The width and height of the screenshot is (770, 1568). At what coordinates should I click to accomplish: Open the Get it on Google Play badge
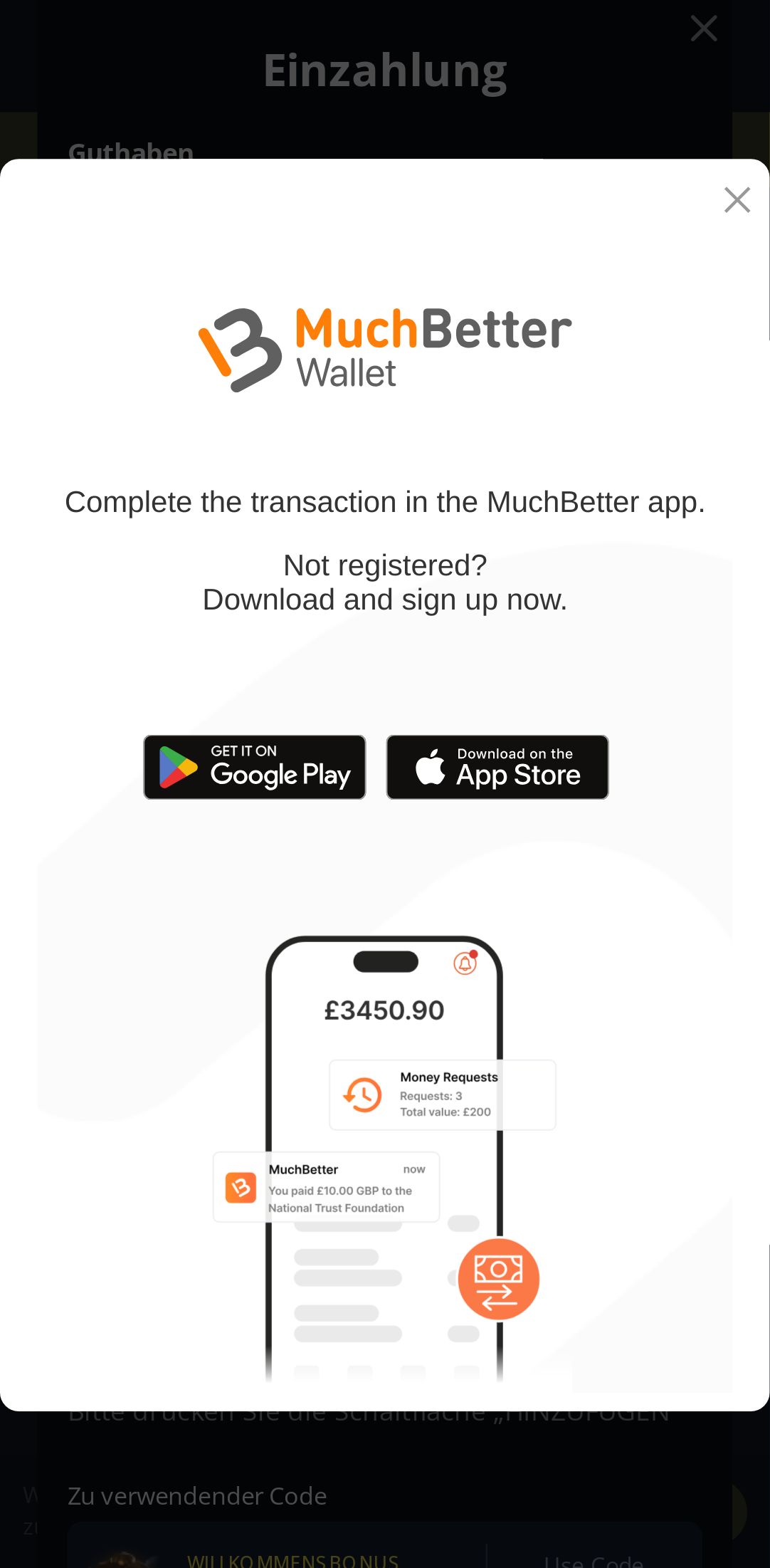click(x=255, y=767)
